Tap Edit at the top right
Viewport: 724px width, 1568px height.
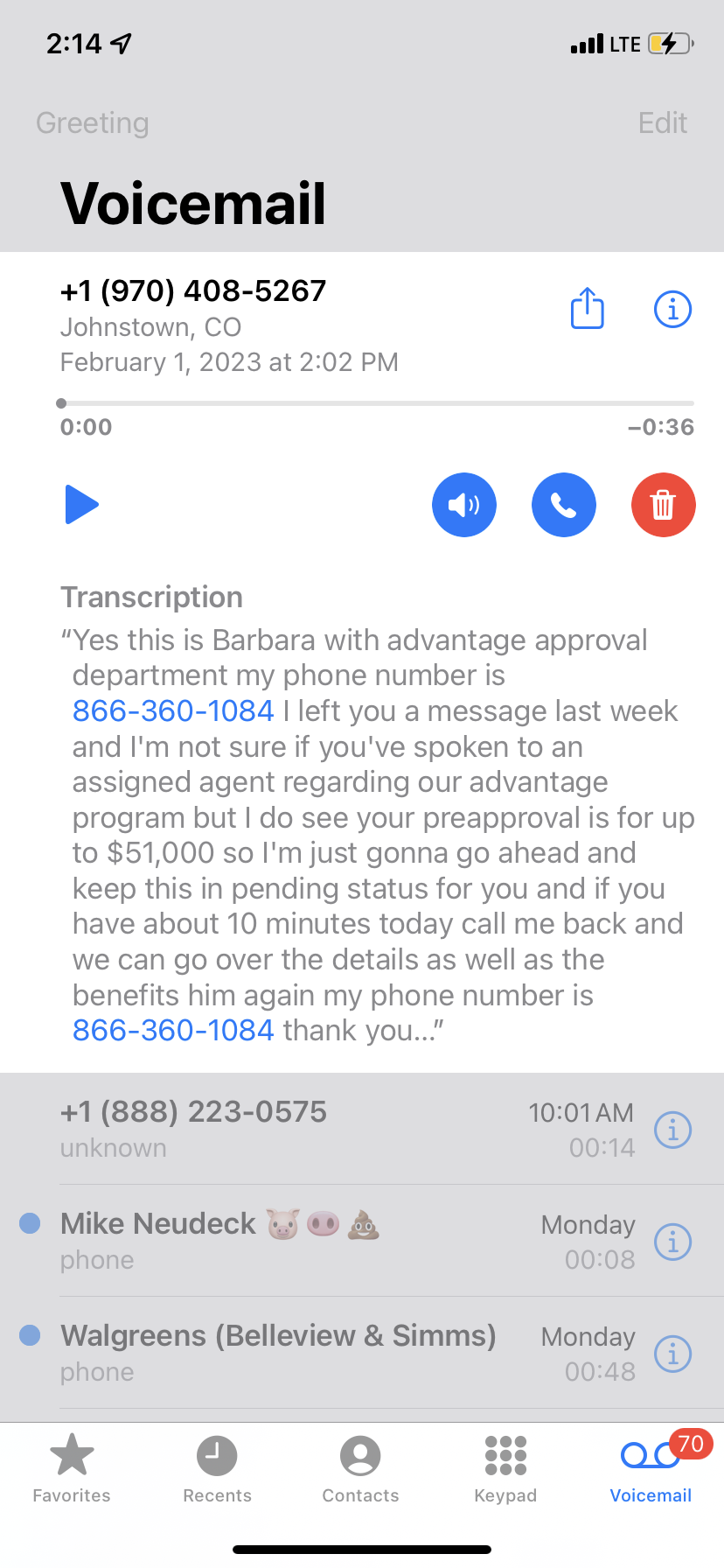click(x=662, y=122)
